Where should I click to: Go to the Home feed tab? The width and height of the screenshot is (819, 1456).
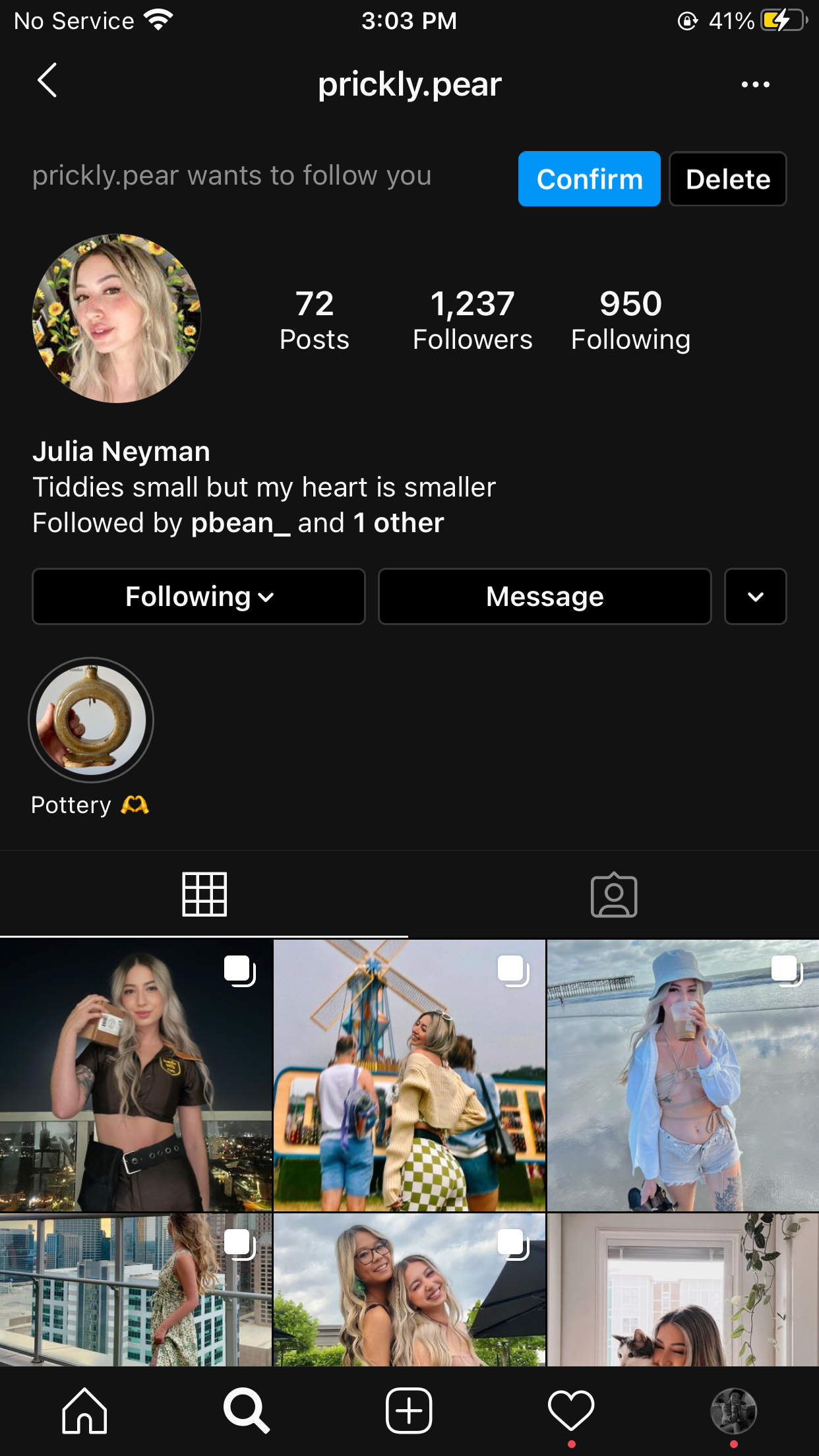84,1410
